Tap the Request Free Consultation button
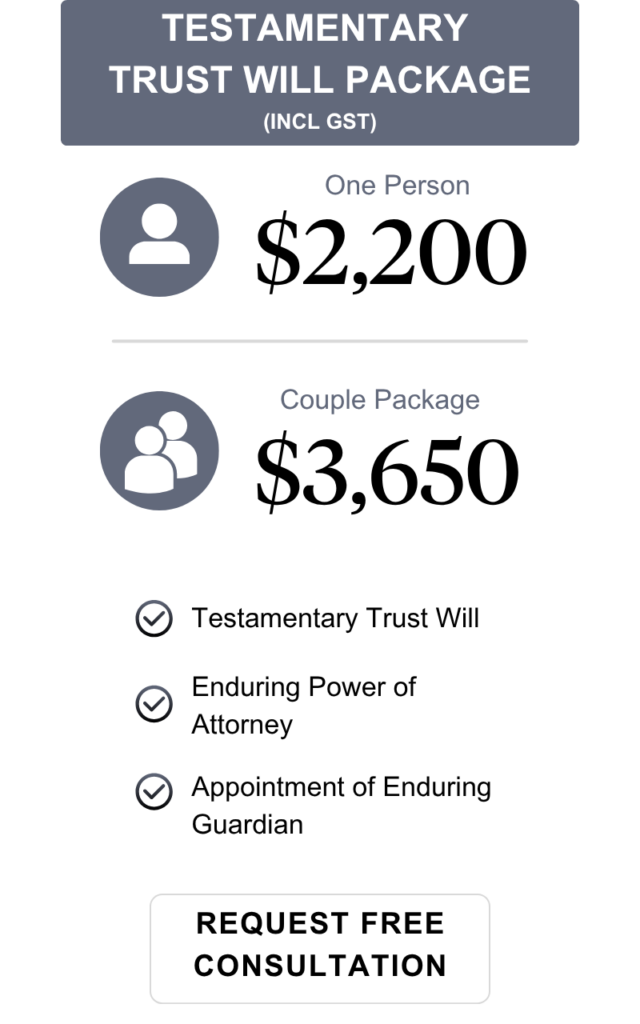This screenshot has height=1024, width=640. [319, 948]
